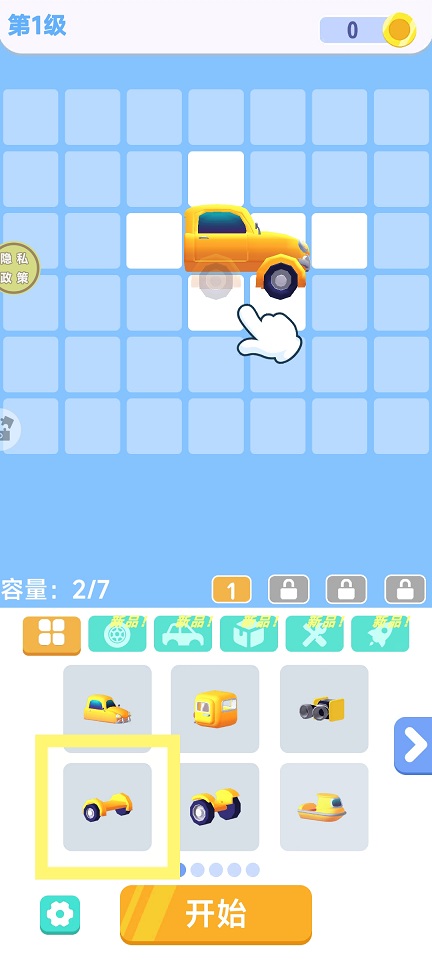432x964 pixels.
Task: Open the box blocks category tab
Action: [249, 633]
